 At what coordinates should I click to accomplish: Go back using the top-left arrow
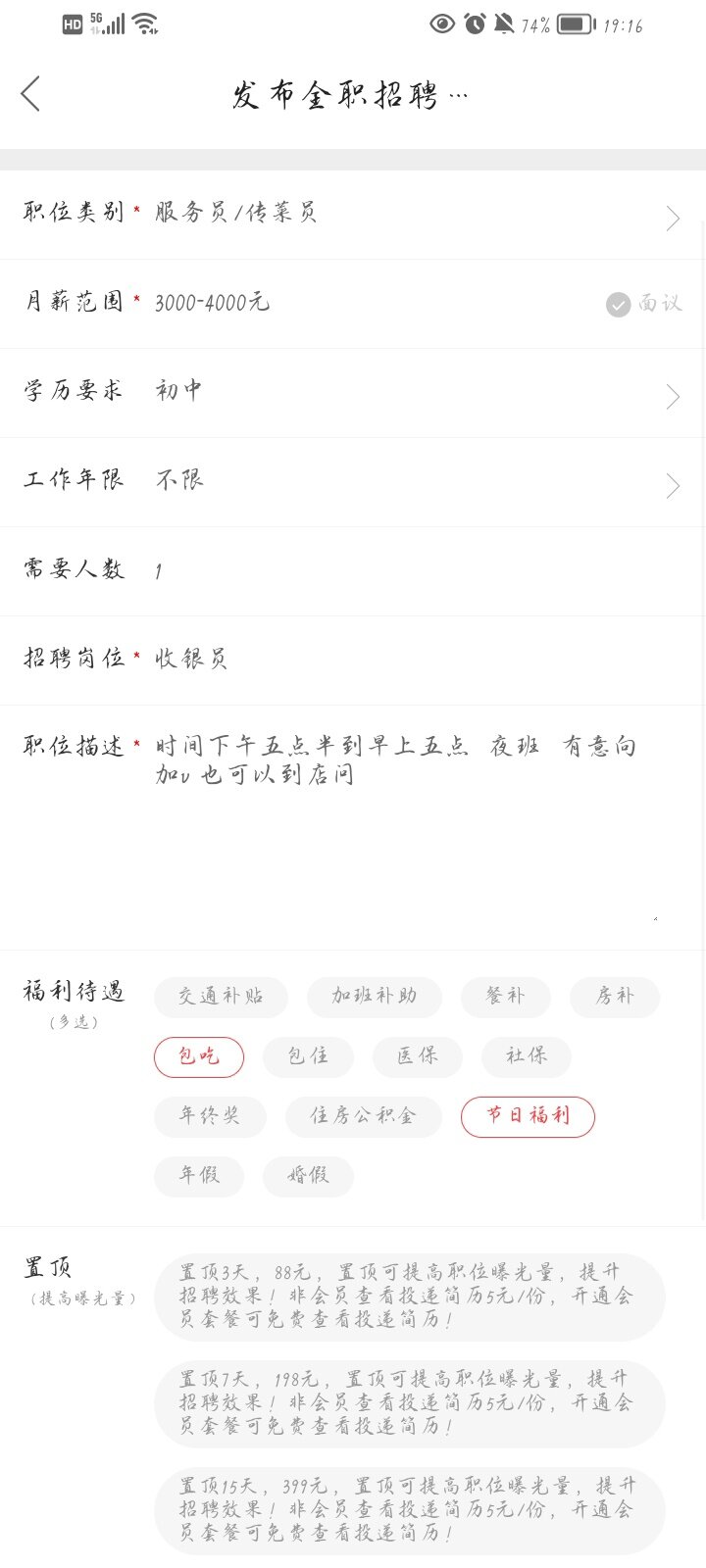[x=30, y=94]
